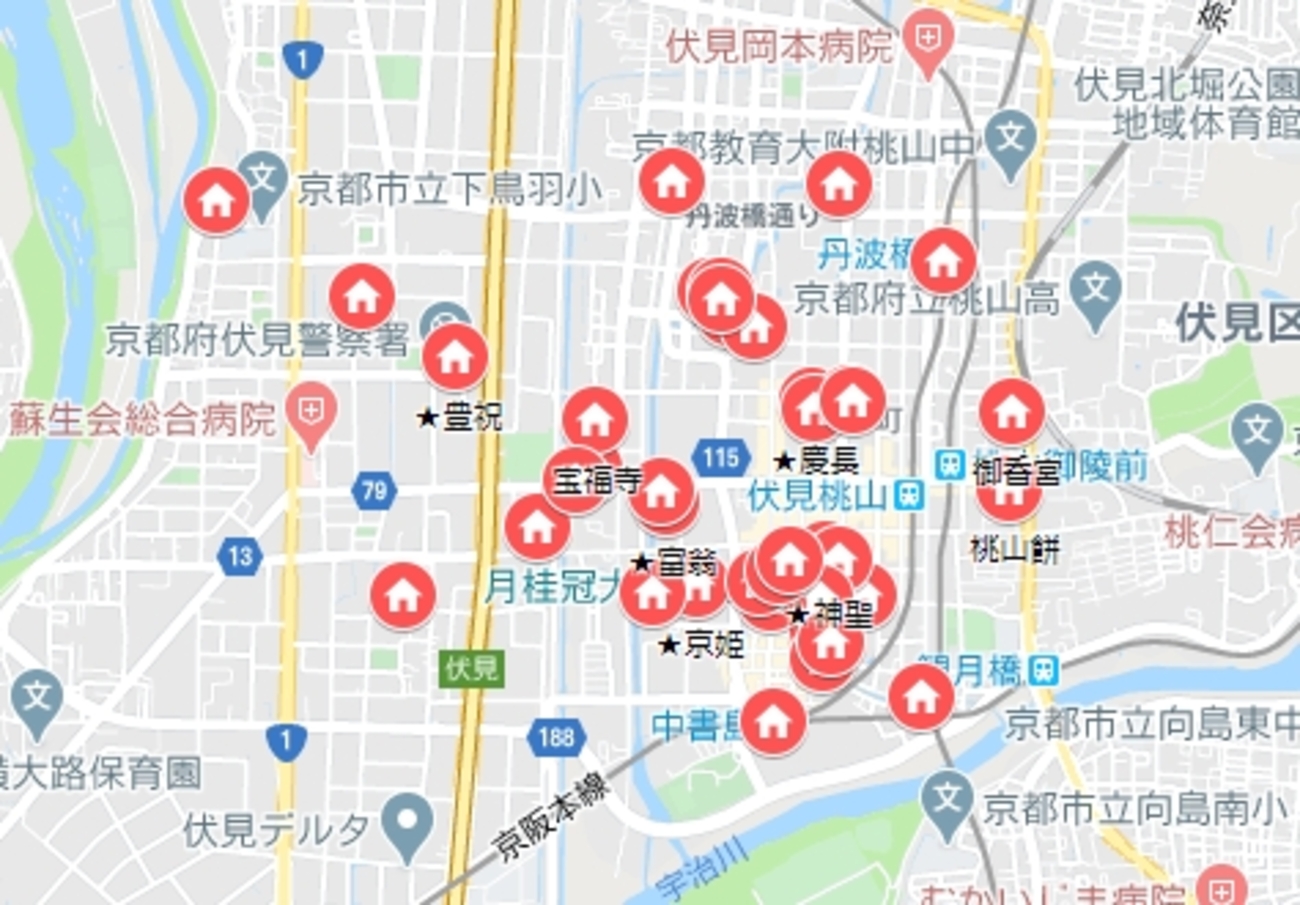Select the house marker above ★豊祝
The width and height of the screenshot is (1300, 905).
(455, 356)
